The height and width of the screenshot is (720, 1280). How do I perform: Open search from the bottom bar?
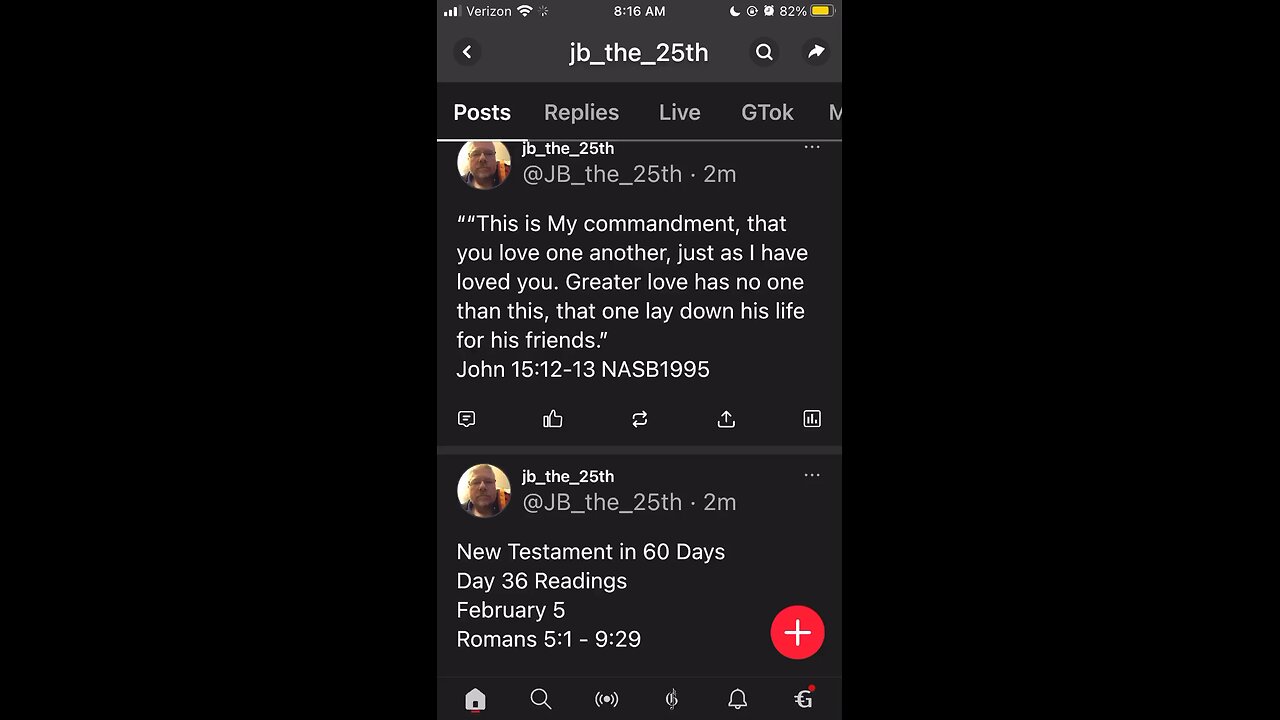(541, 700)
